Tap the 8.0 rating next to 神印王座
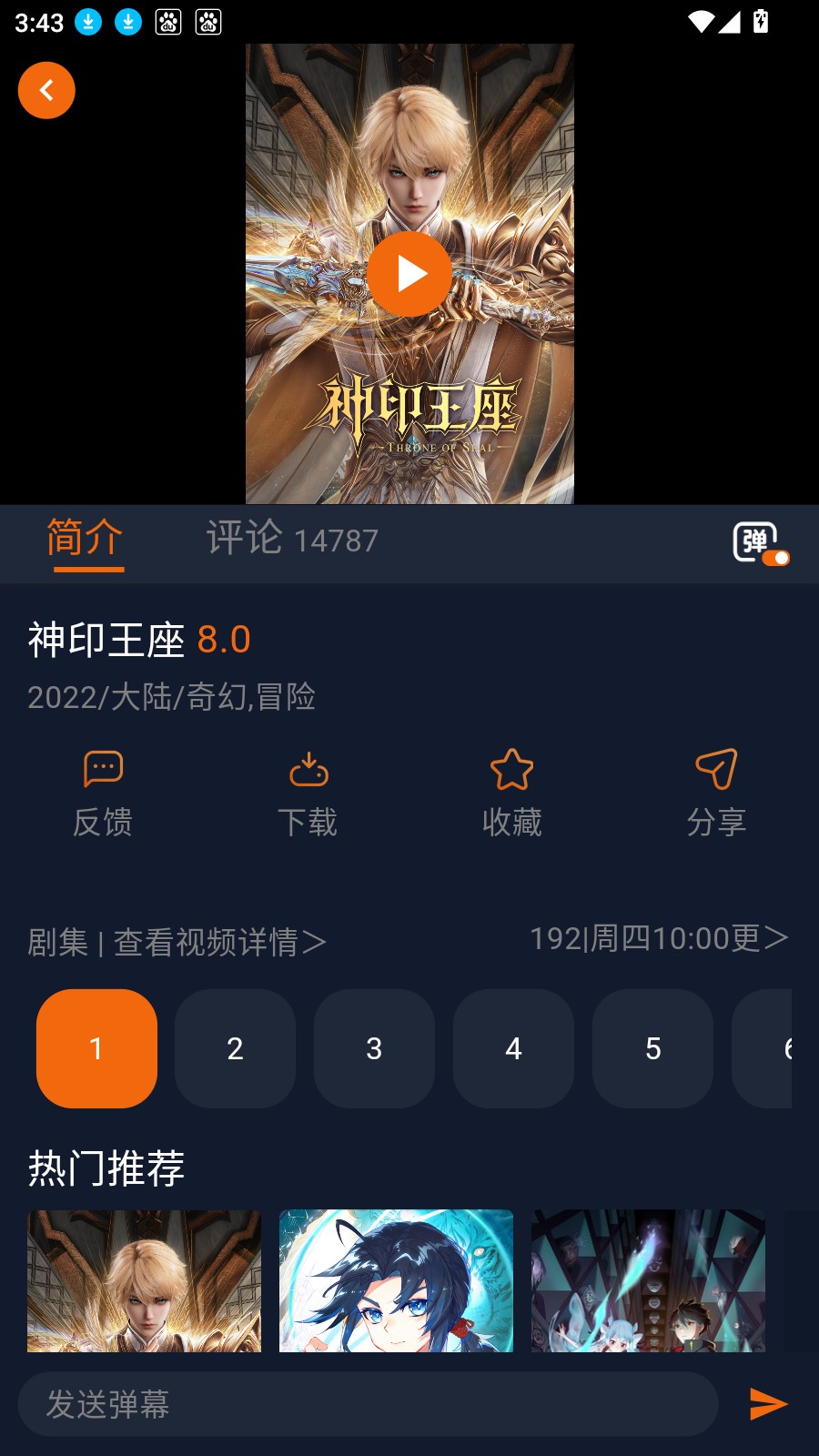Image resolution: width=819 pixels, height=1456 pixels. 224,641
